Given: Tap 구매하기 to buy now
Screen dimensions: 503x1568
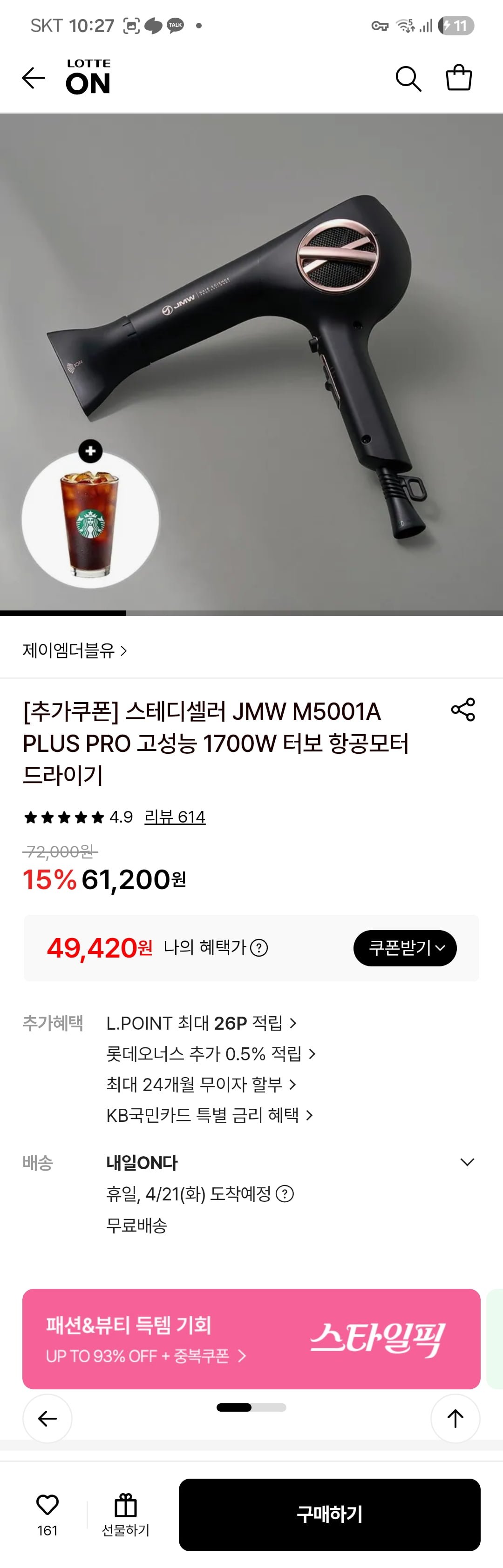Looking at the screenshot, I should [329, 1514].
